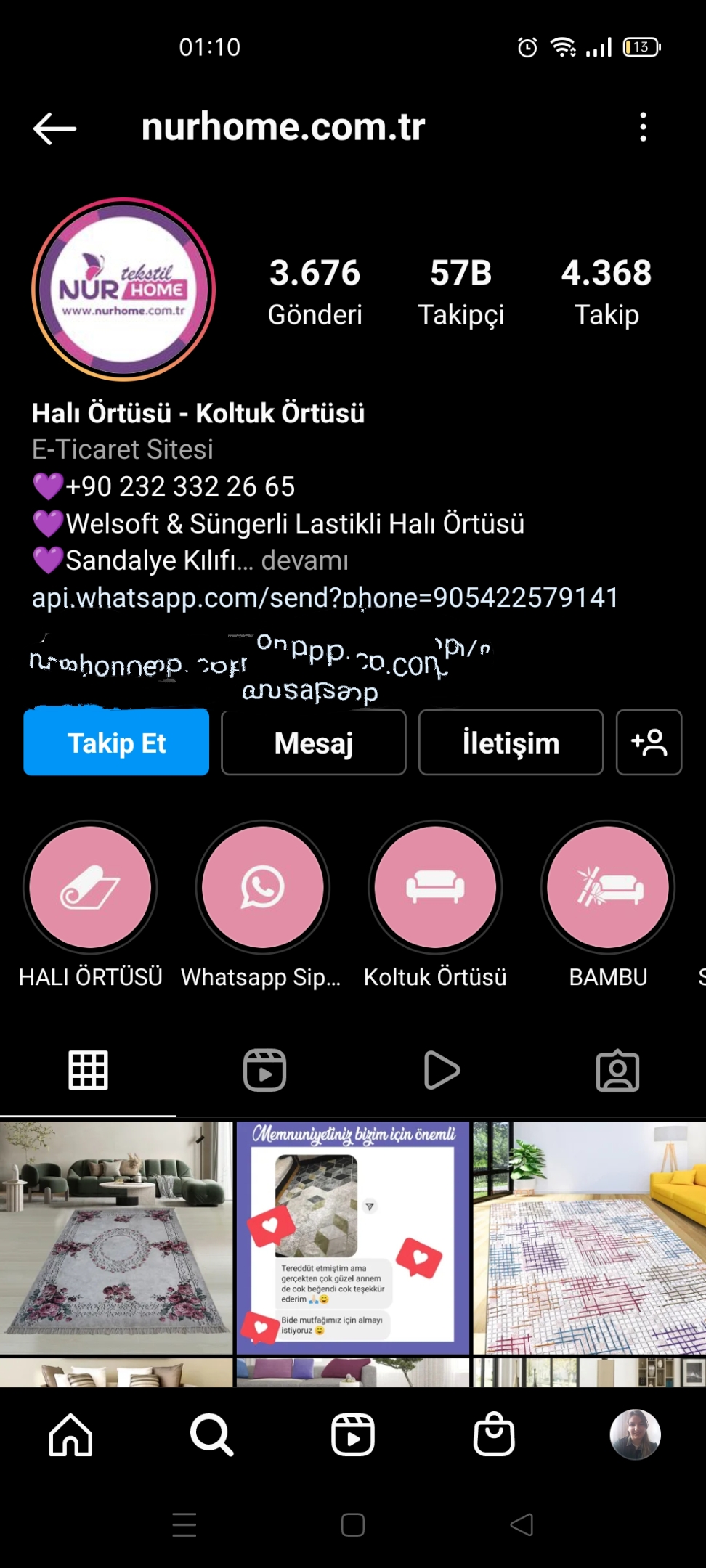Open the three-dot overflow menu
The image size is (706, 1568).
643,127
